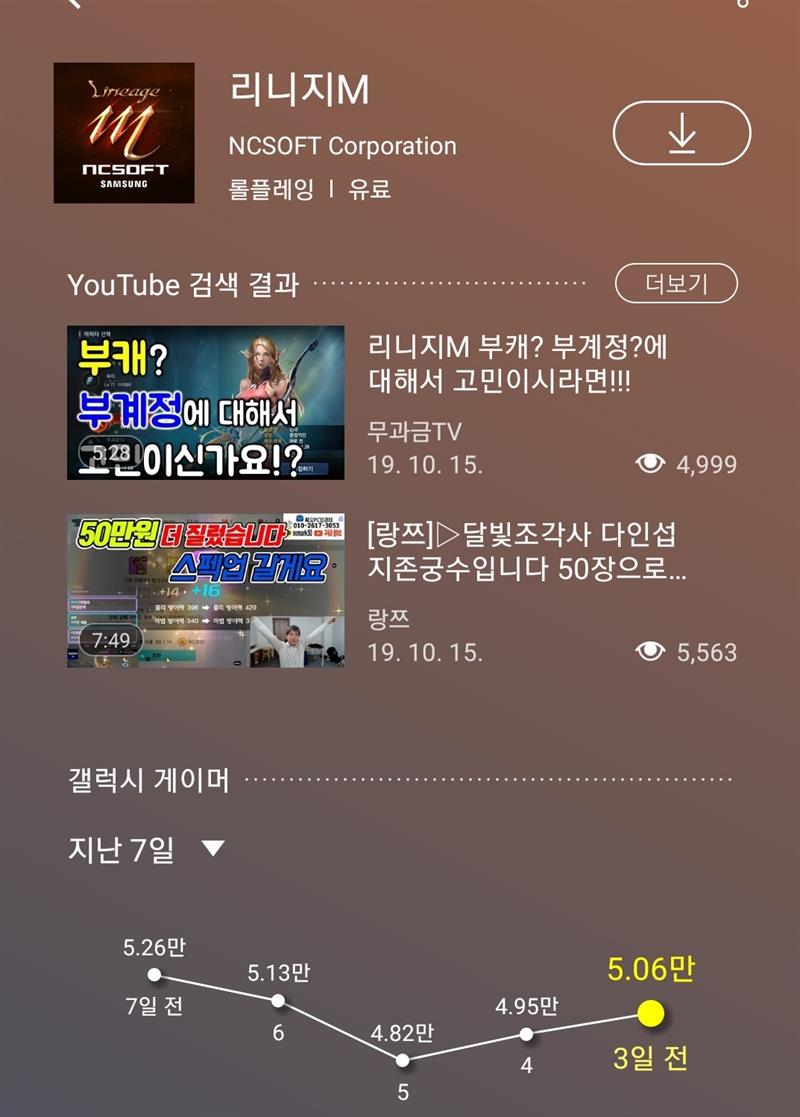This screenshot has height=1117, width=800.
Task: Tap 더보기 for more YouTube results
Action: [676, 284]
